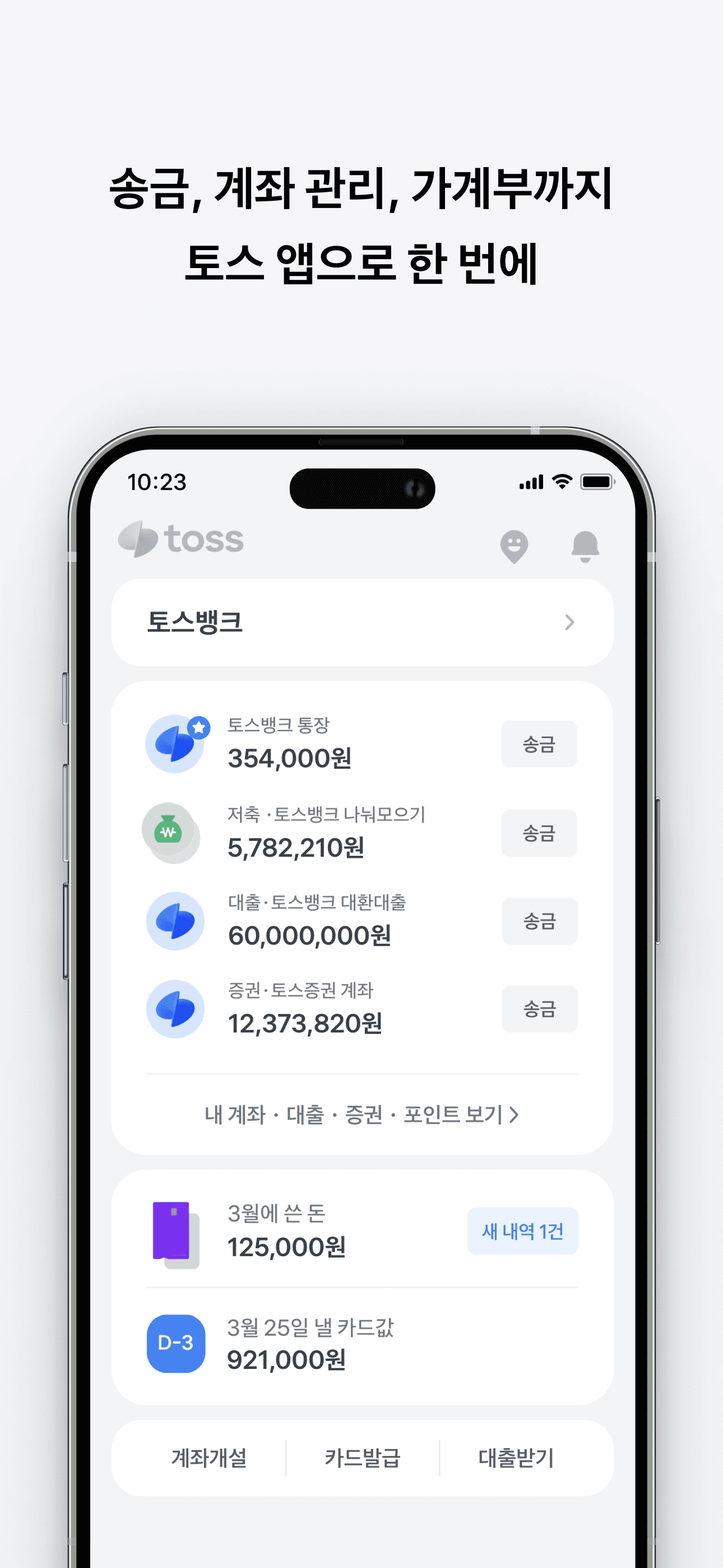
Task: Expand the 토스뱅크 section chevron
Action: (x=569, y=621)
